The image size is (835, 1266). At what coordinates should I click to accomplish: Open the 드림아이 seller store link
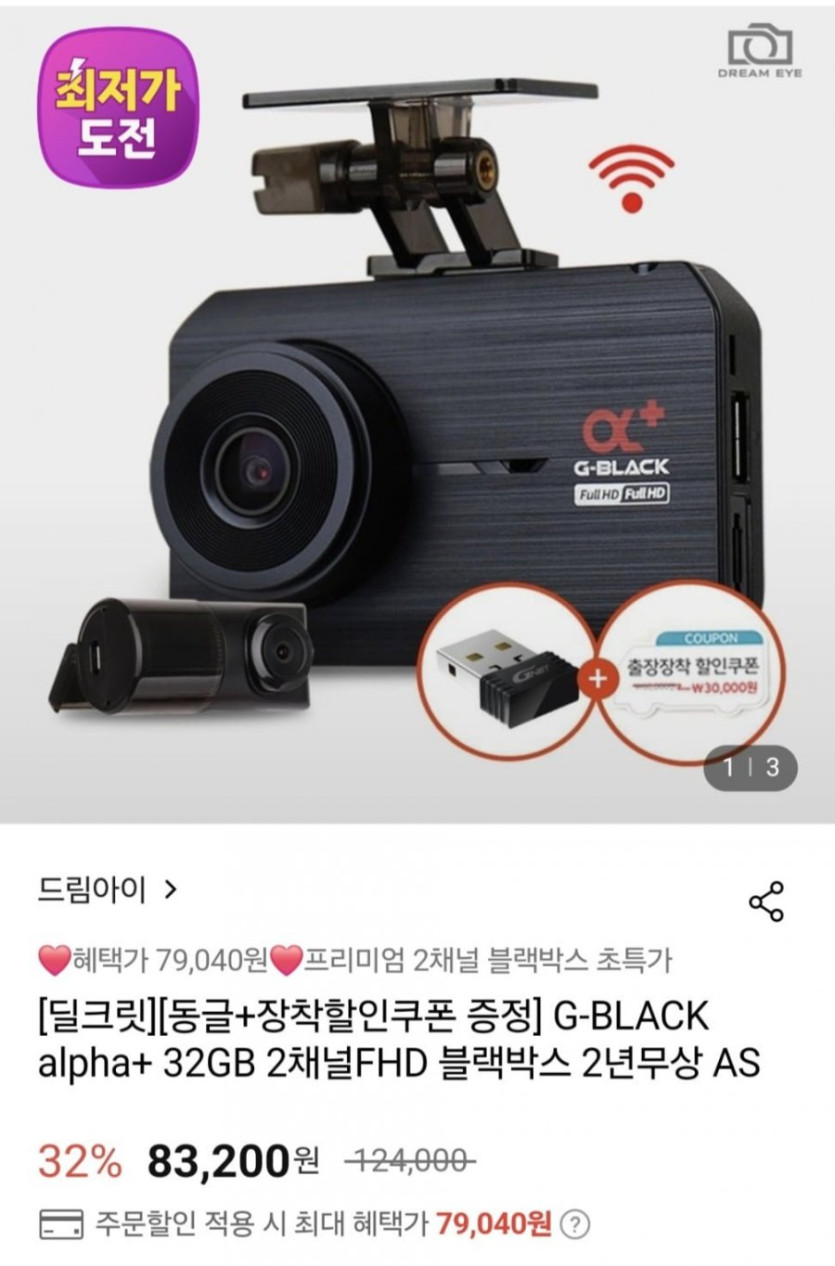pos(108,888)
